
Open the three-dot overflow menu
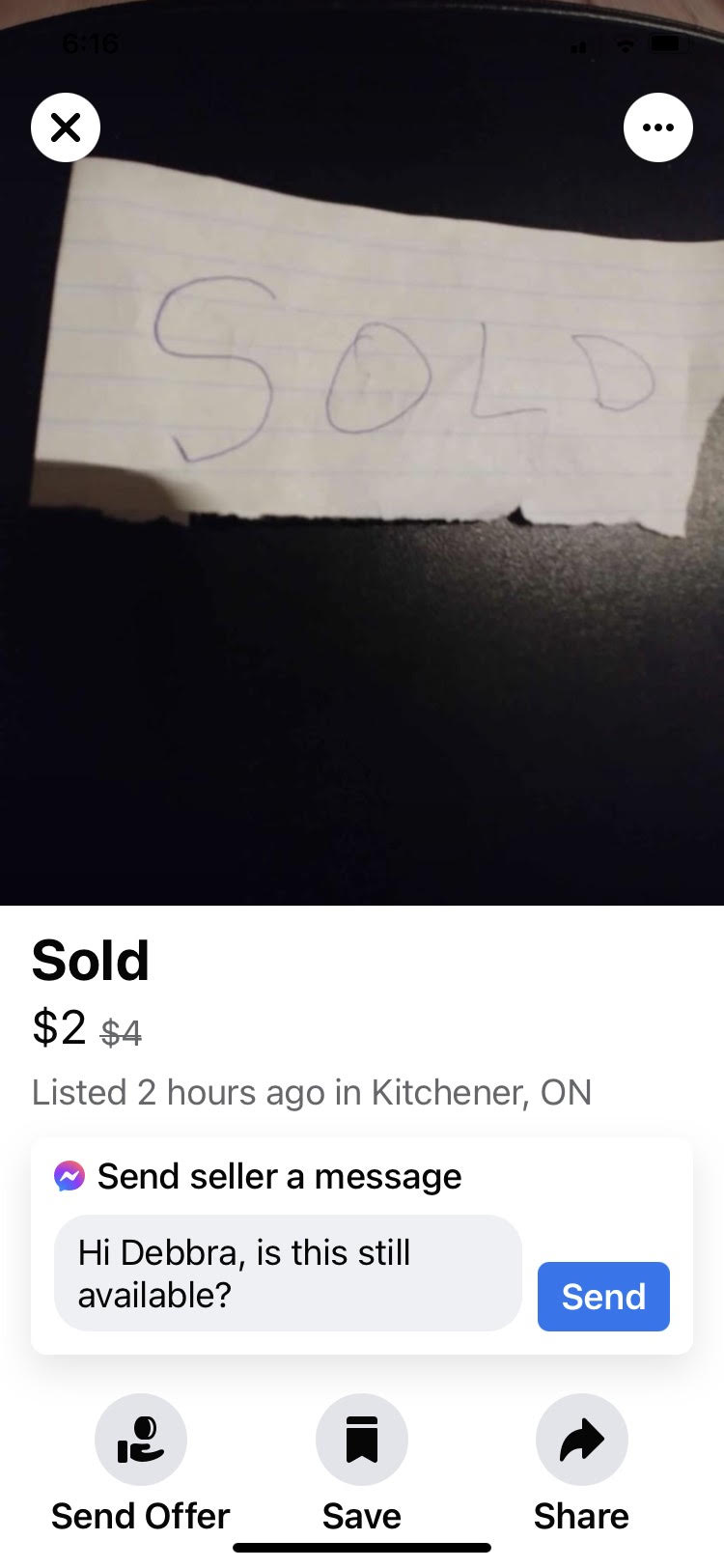pyautogui.click(x=657, y=127)
